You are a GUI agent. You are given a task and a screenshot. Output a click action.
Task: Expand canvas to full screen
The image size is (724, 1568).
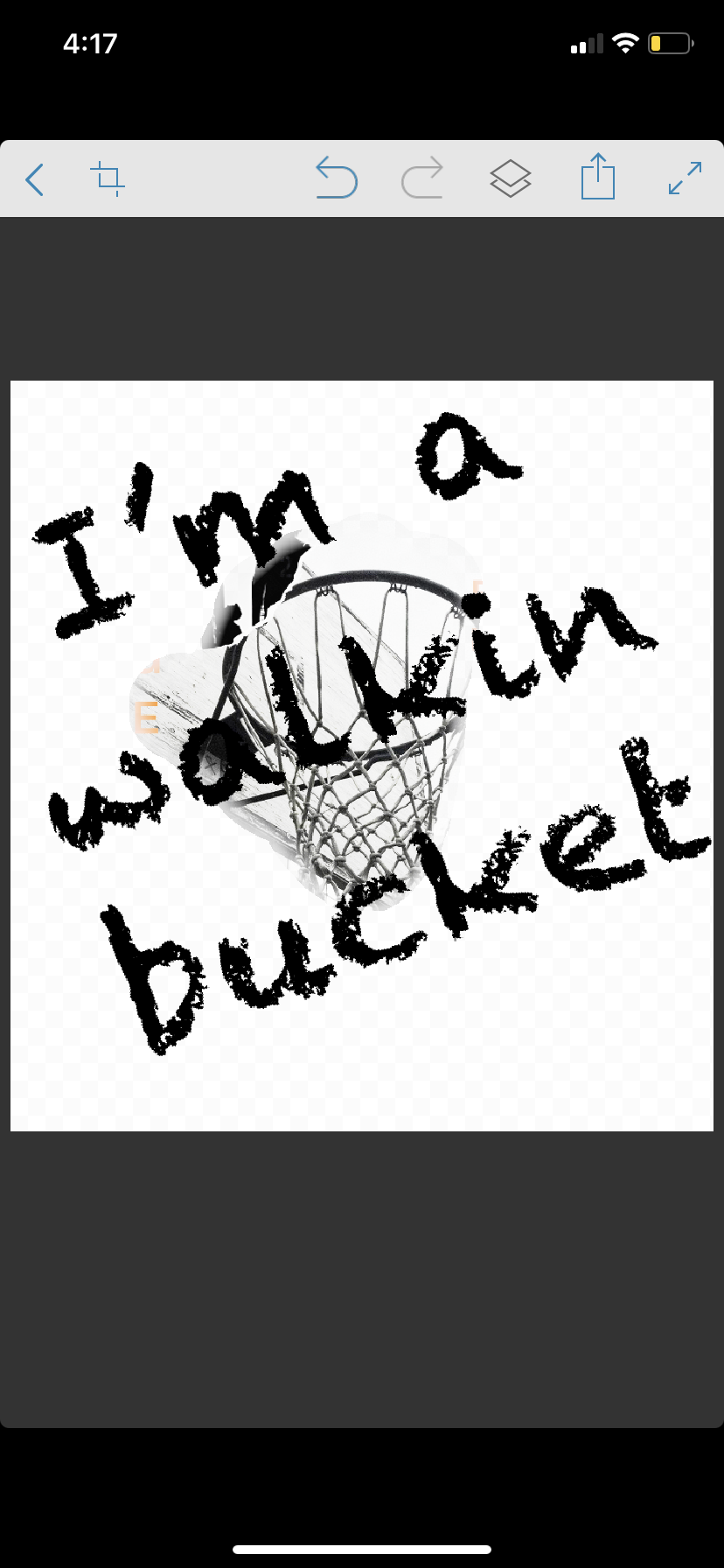point(685,178)
